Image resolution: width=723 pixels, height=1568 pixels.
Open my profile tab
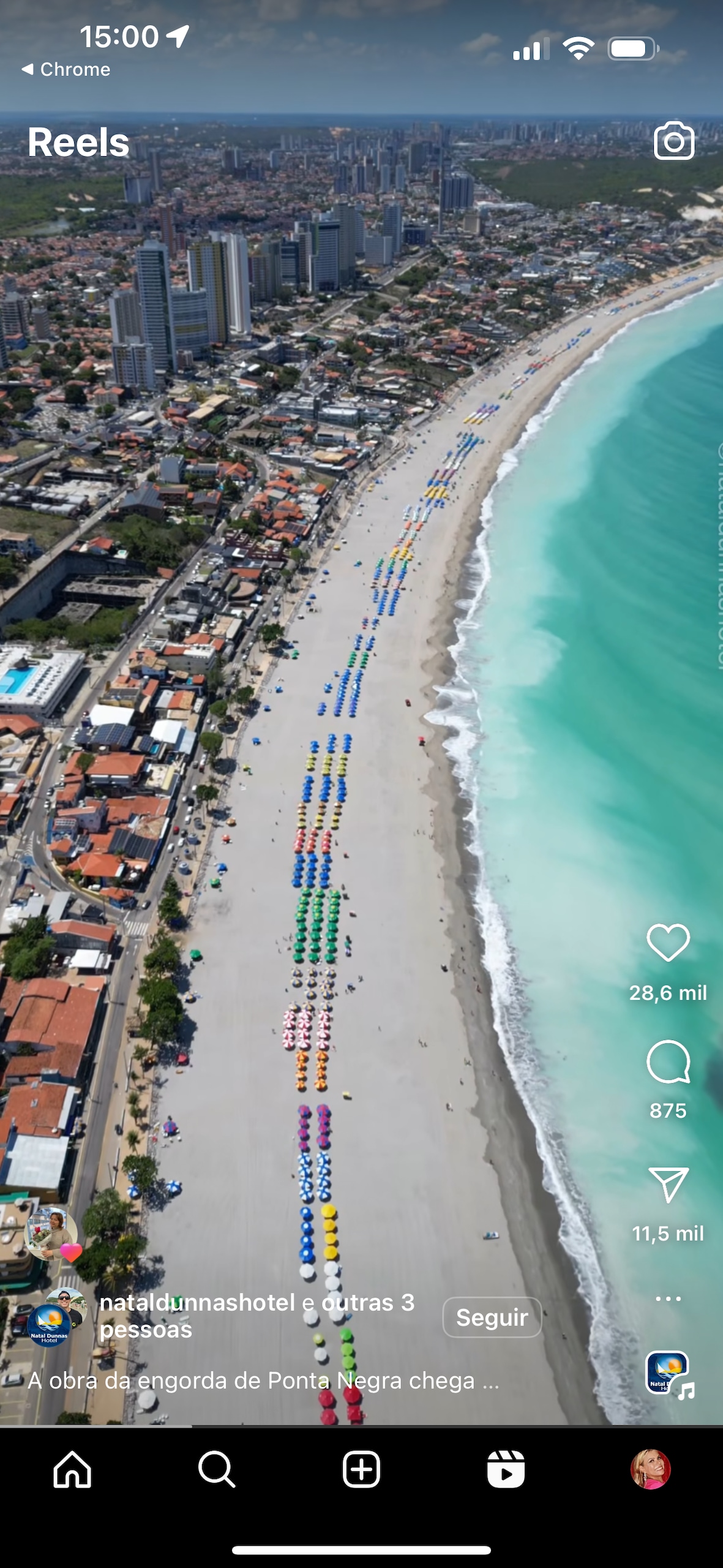650,1469
